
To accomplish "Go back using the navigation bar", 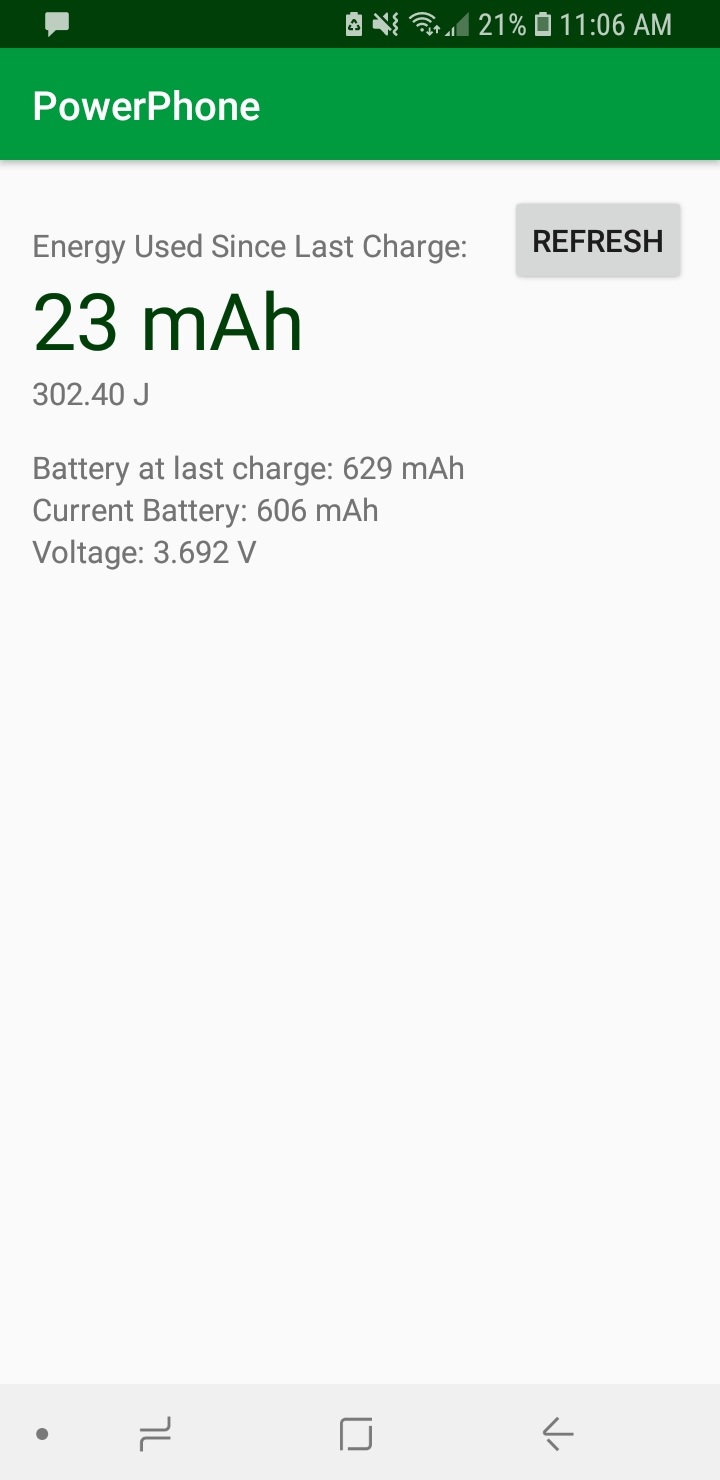I will click(x=557, y=1434).
